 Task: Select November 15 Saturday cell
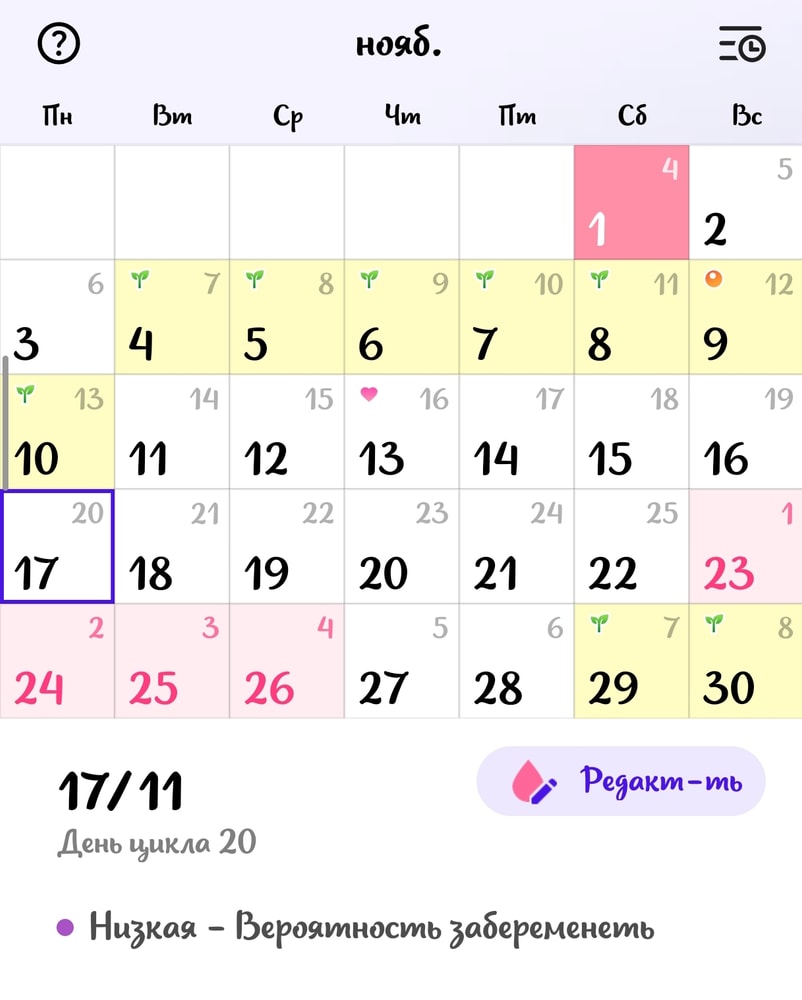pos(631,432)
